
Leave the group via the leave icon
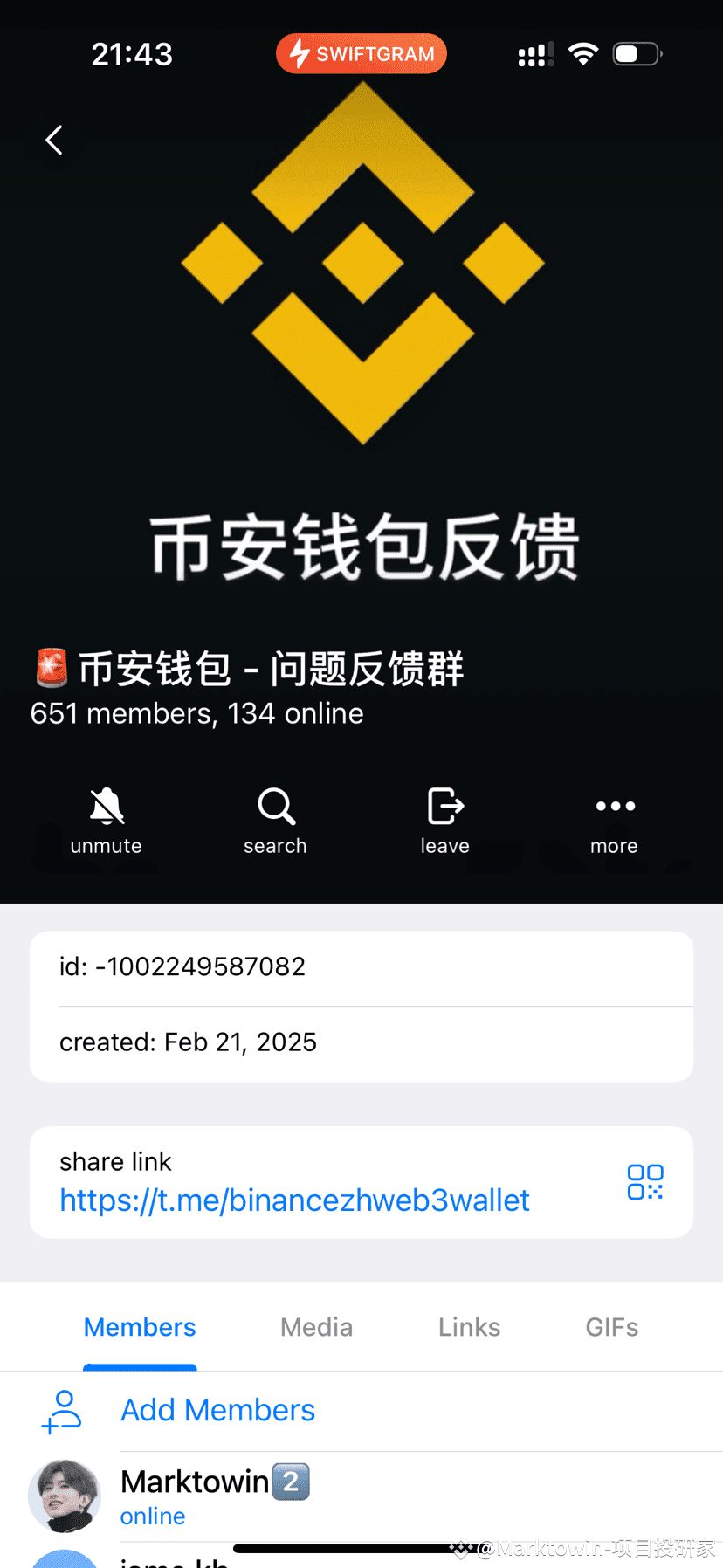click(444, 806)
